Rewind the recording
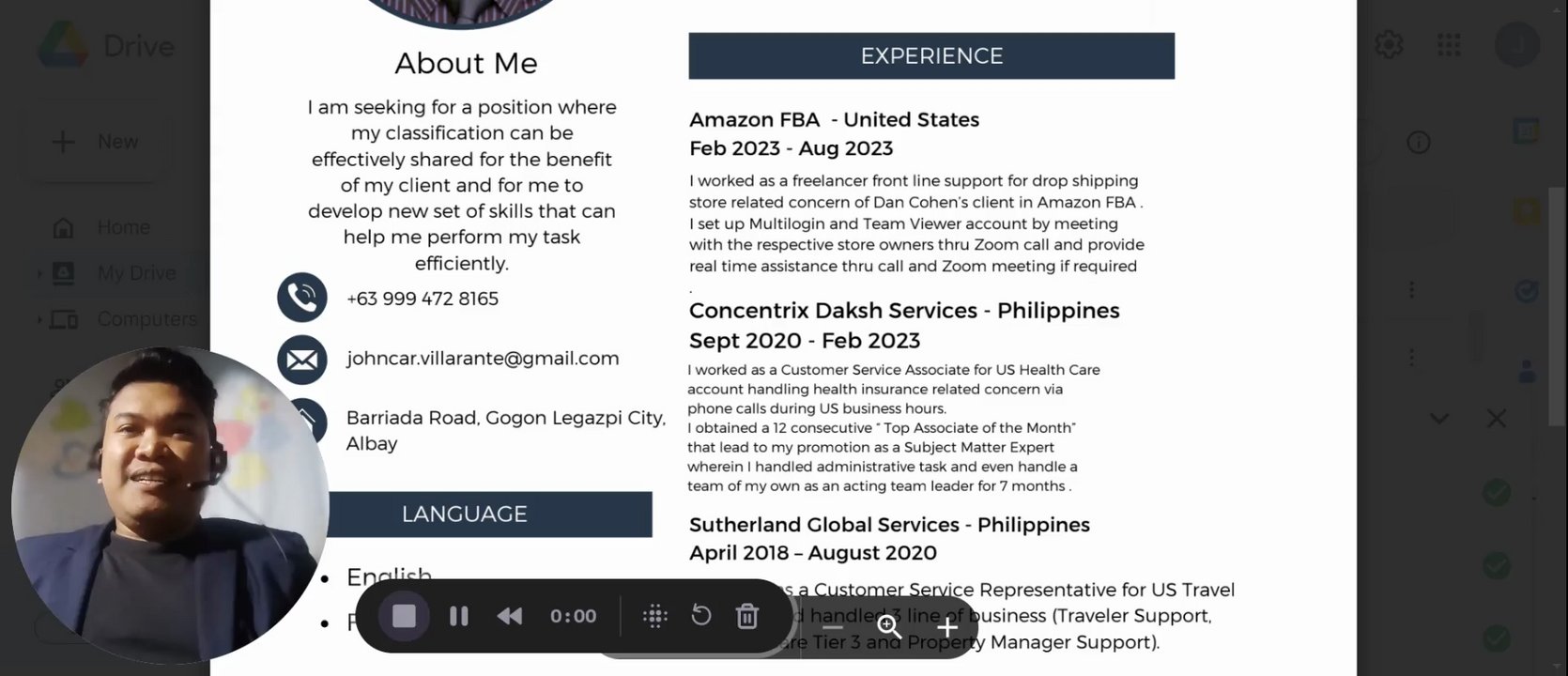Screen dimensions: 1568x676 click(x=510, y=616)
